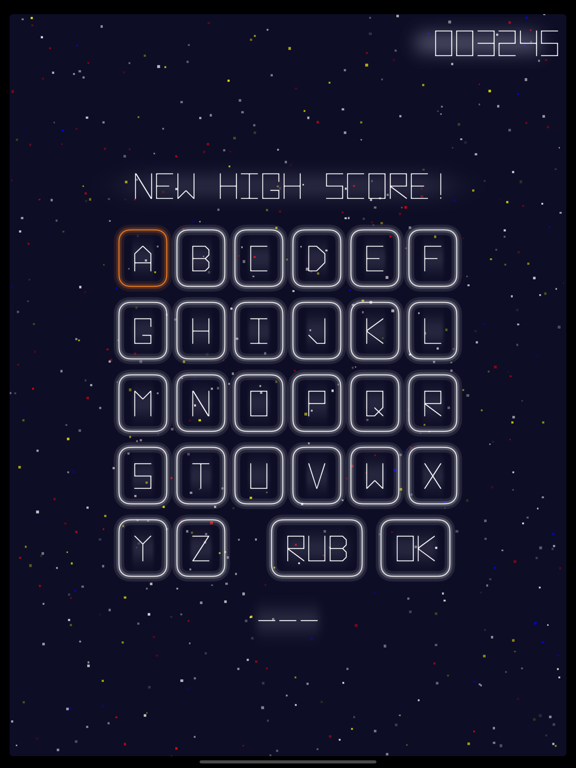Select the letter Z key
This screenshot has width=576, height=768.
click(x=200, y=548)
